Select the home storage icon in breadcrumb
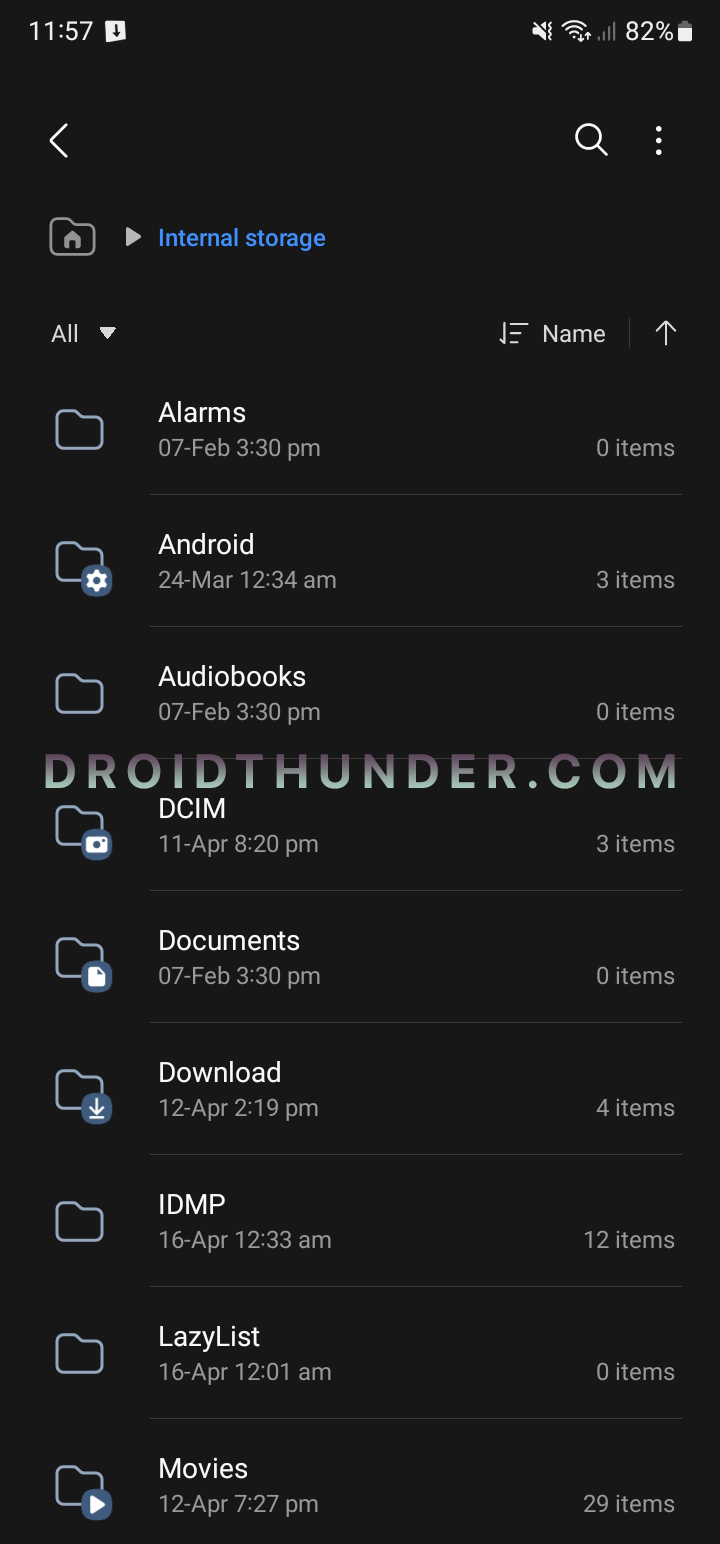The image size is (720, 1544). (71, 237)
